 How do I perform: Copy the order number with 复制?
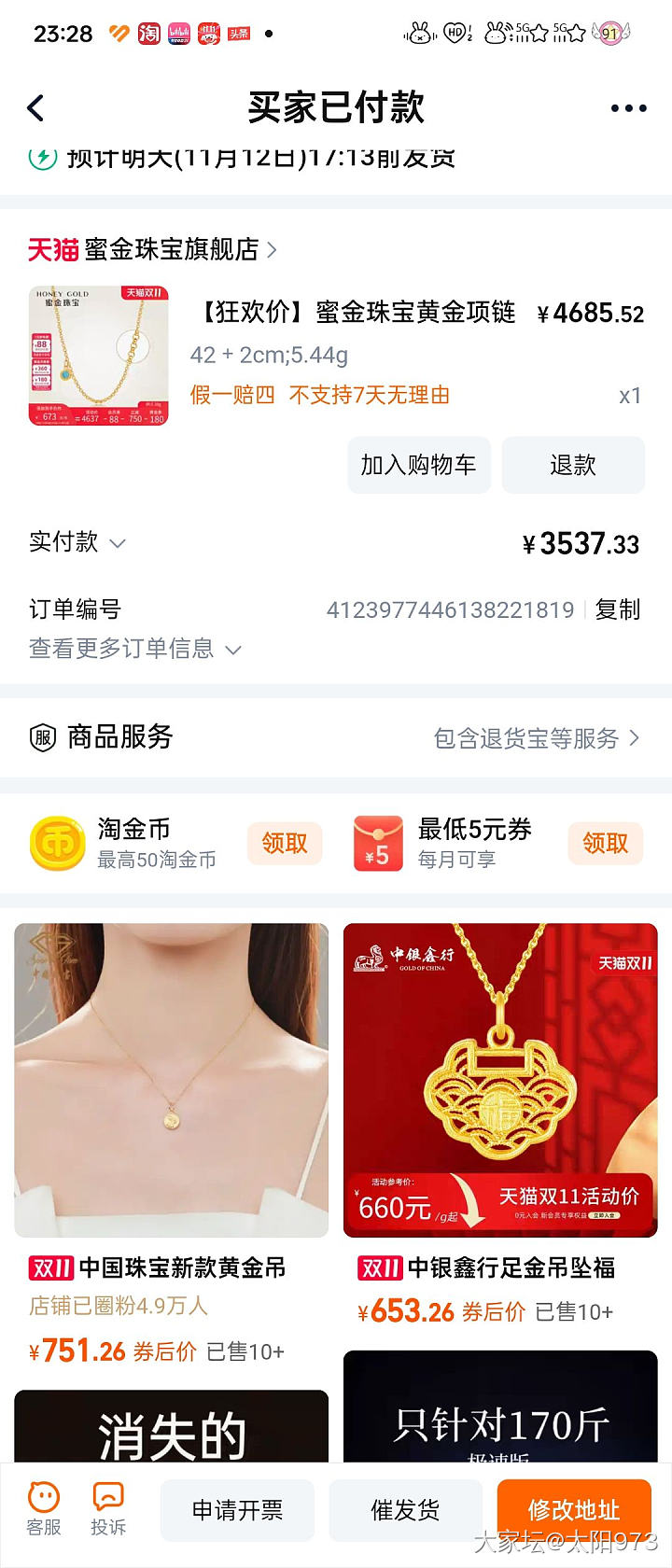click(x=617, y=609)
